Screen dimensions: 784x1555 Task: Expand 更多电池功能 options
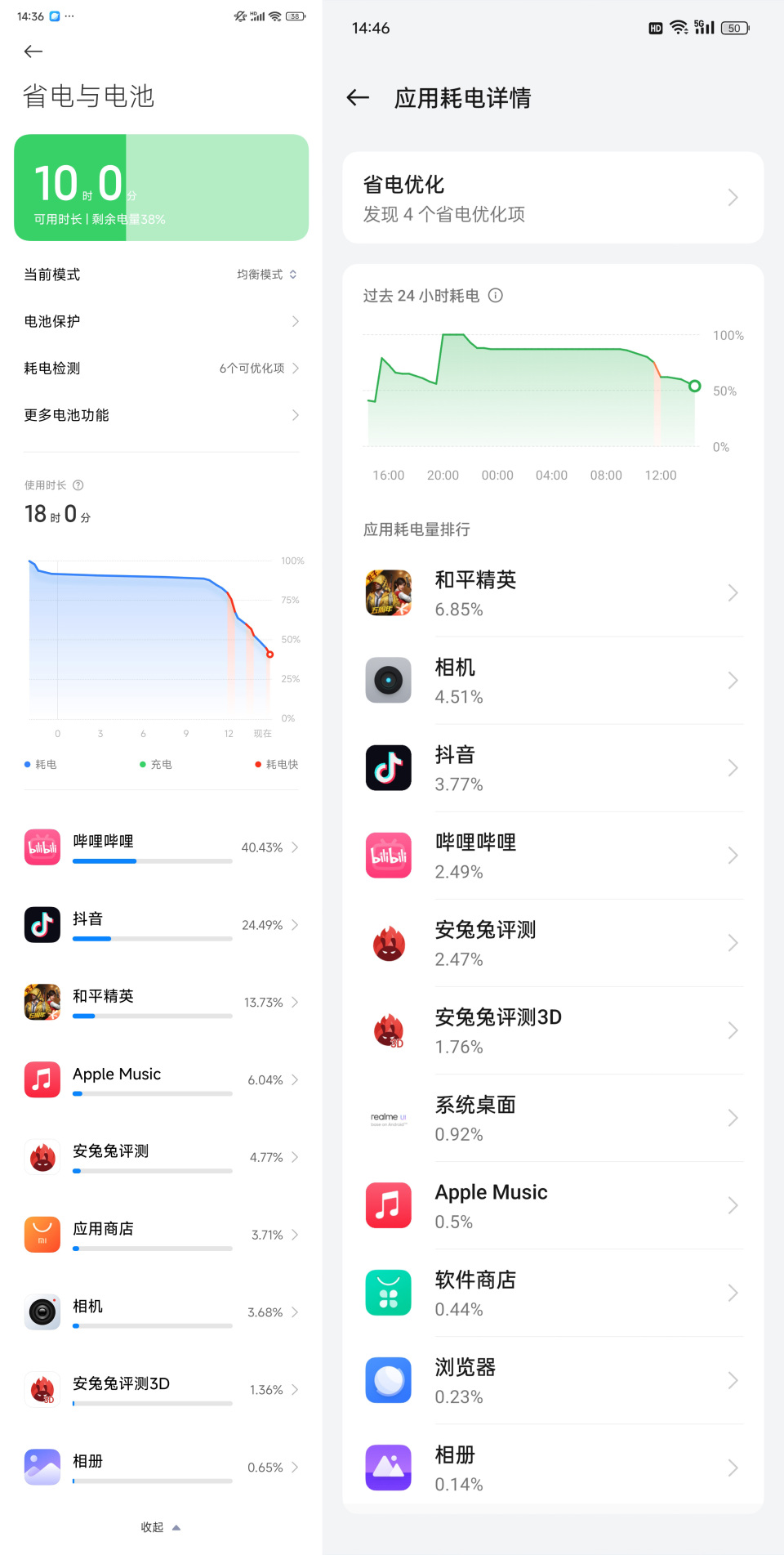[x=161, y=415]
